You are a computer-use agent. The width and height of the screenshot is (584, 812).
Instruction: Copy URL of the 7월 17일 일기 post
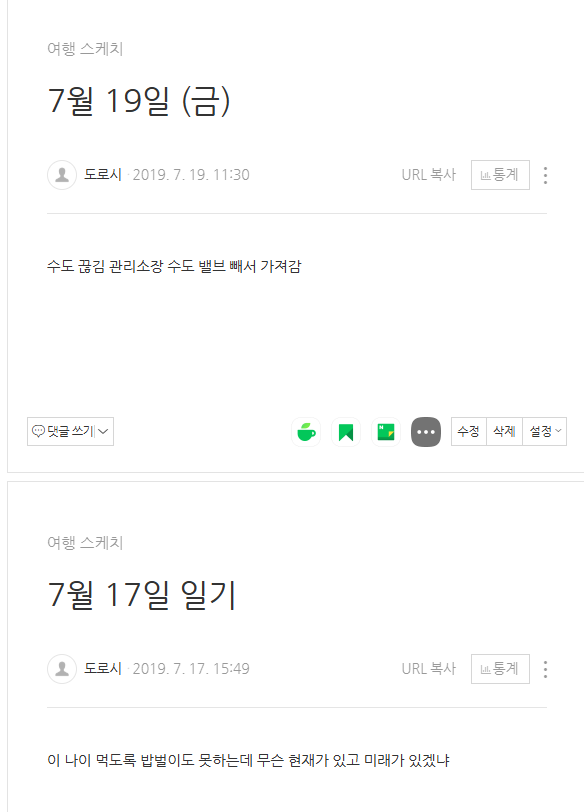point(429,669)
